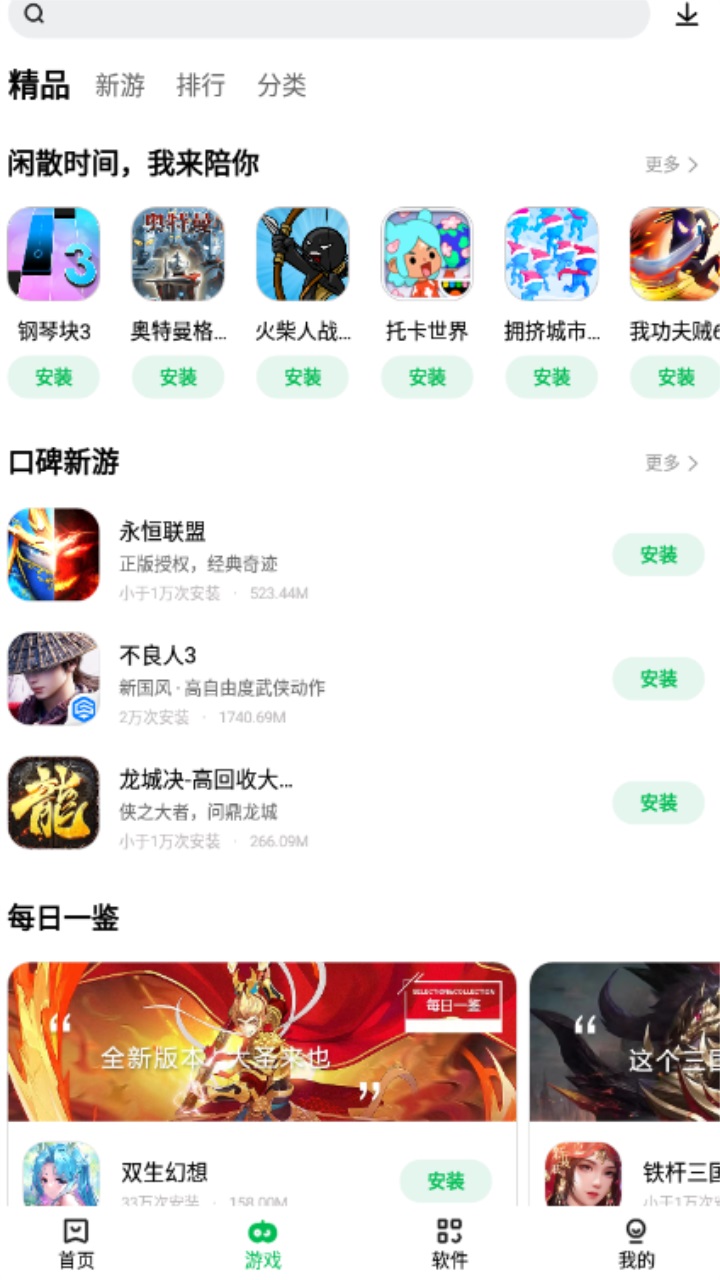
Task: Tap the 拥挤城市 game icon
Action: pyautogui.click(x=552, y=253)
